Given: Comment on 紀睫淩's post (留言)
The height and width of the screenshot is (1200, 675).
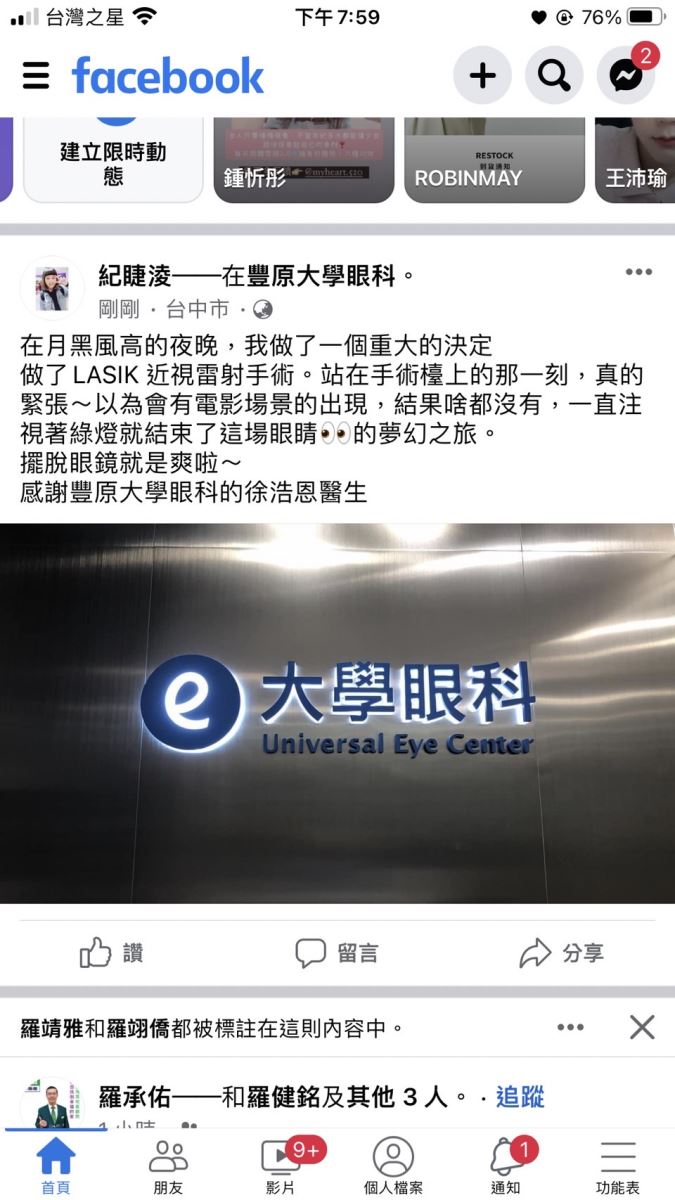Looking at the screenshot, I should point(337,953).
